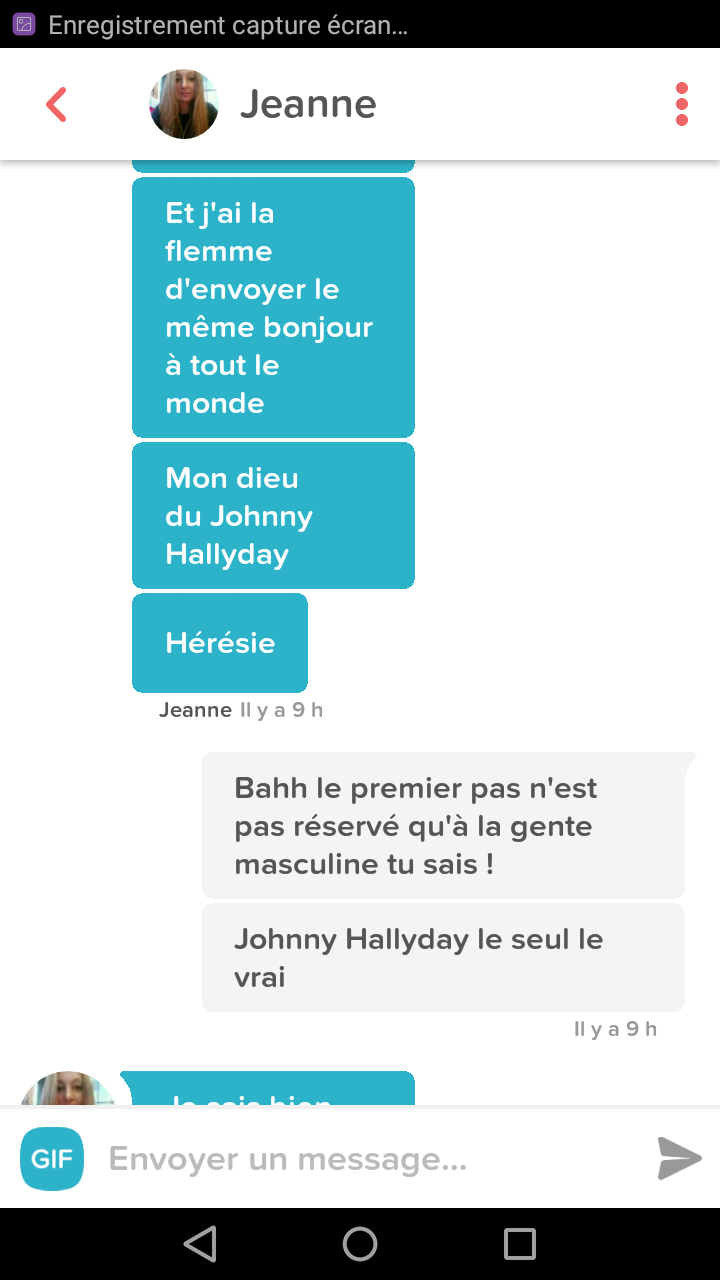Open Jeanne's profile picture in header

pos(184,104)
